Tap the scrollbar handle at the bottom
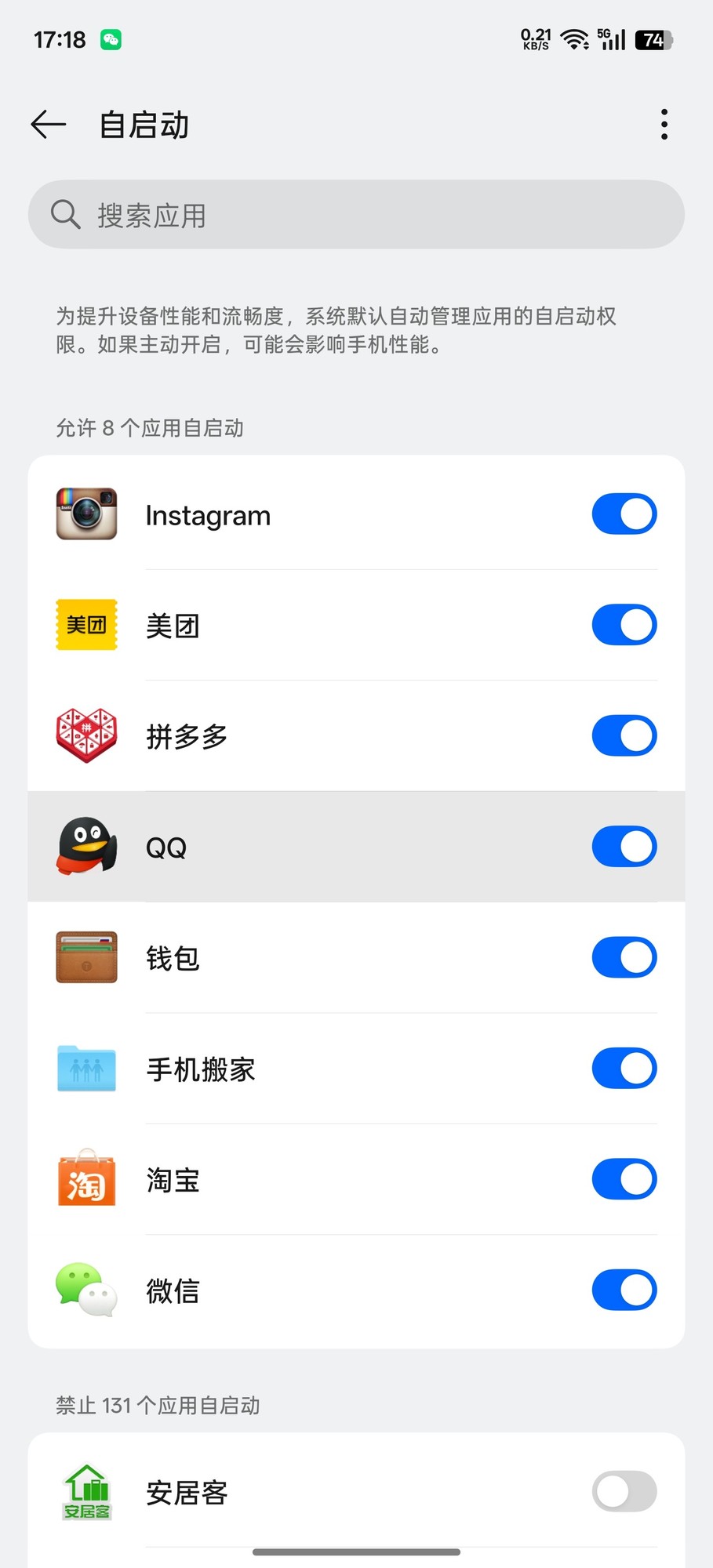This screenshot has height=1568, width=713. tap(356, 1551)
